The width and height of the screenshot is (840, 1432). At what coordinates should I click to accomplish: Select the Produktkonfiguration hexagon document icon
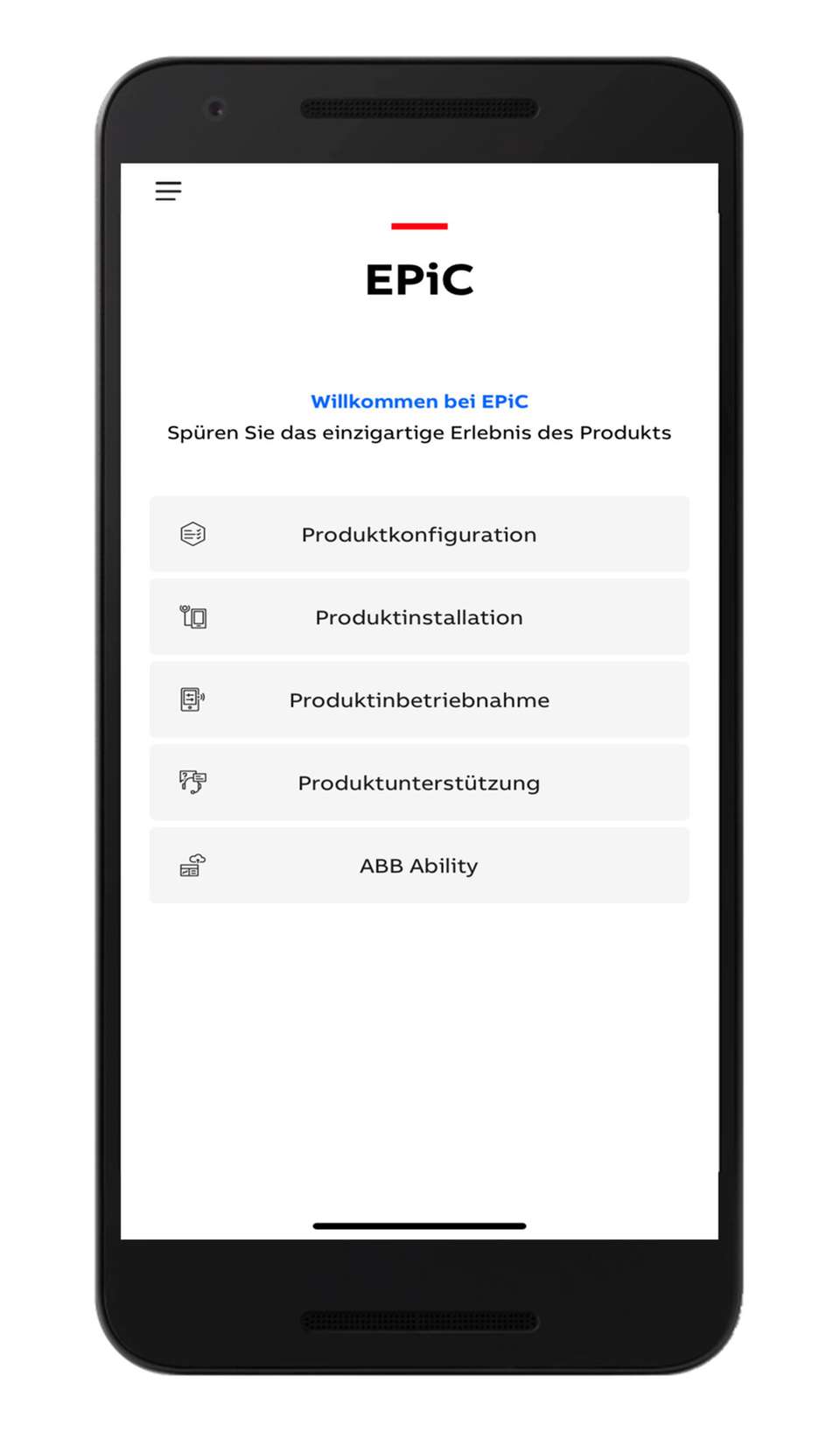coord(193,533)
